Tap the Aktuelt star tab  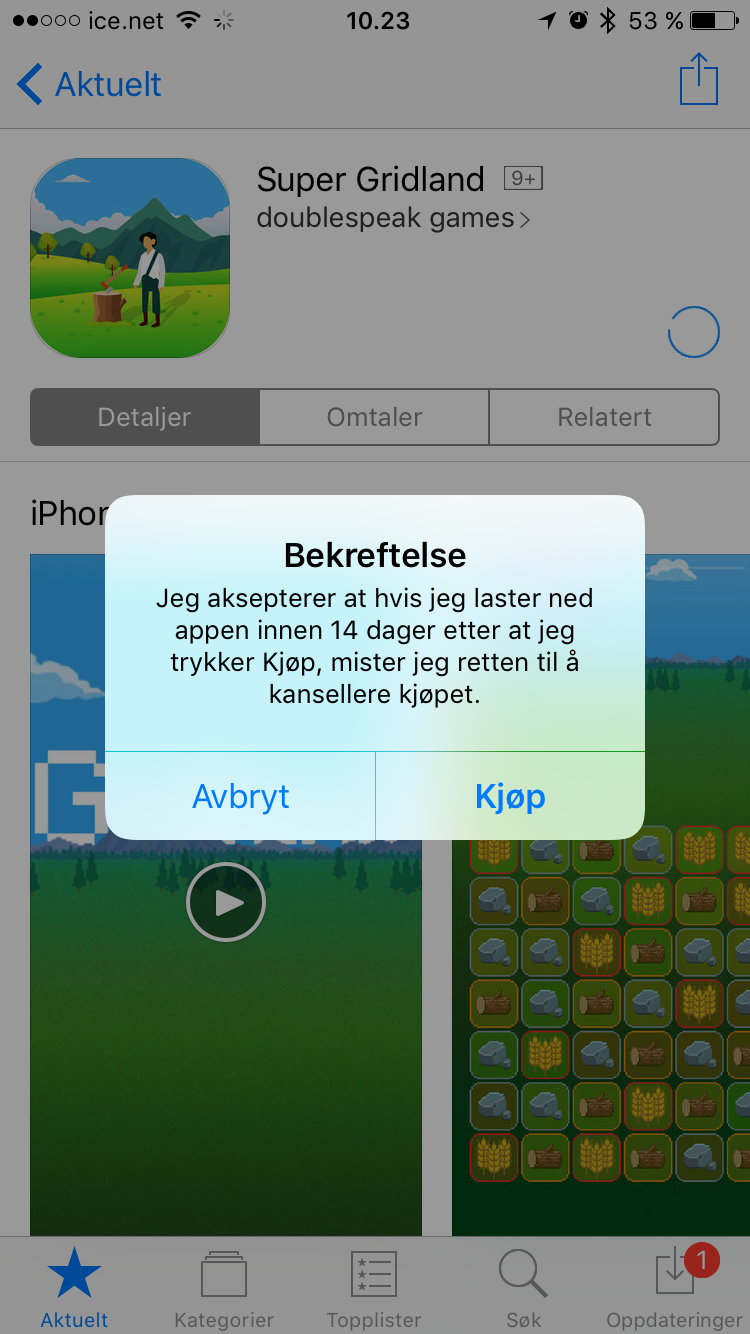pyautogui.click(x=75, y=1289)
